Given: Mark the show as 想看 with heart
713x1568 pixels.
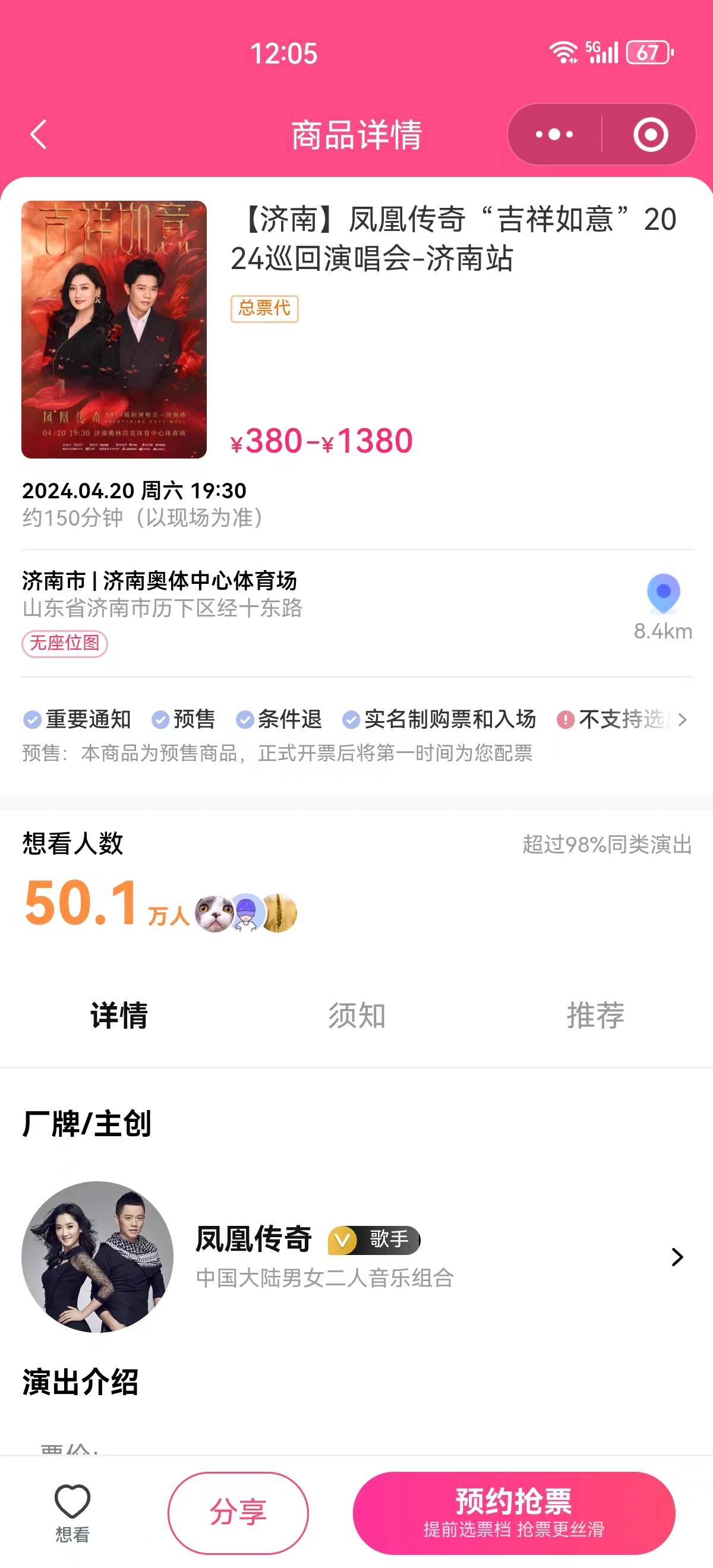Looking at the screenshot, I should pos(72,1513).
